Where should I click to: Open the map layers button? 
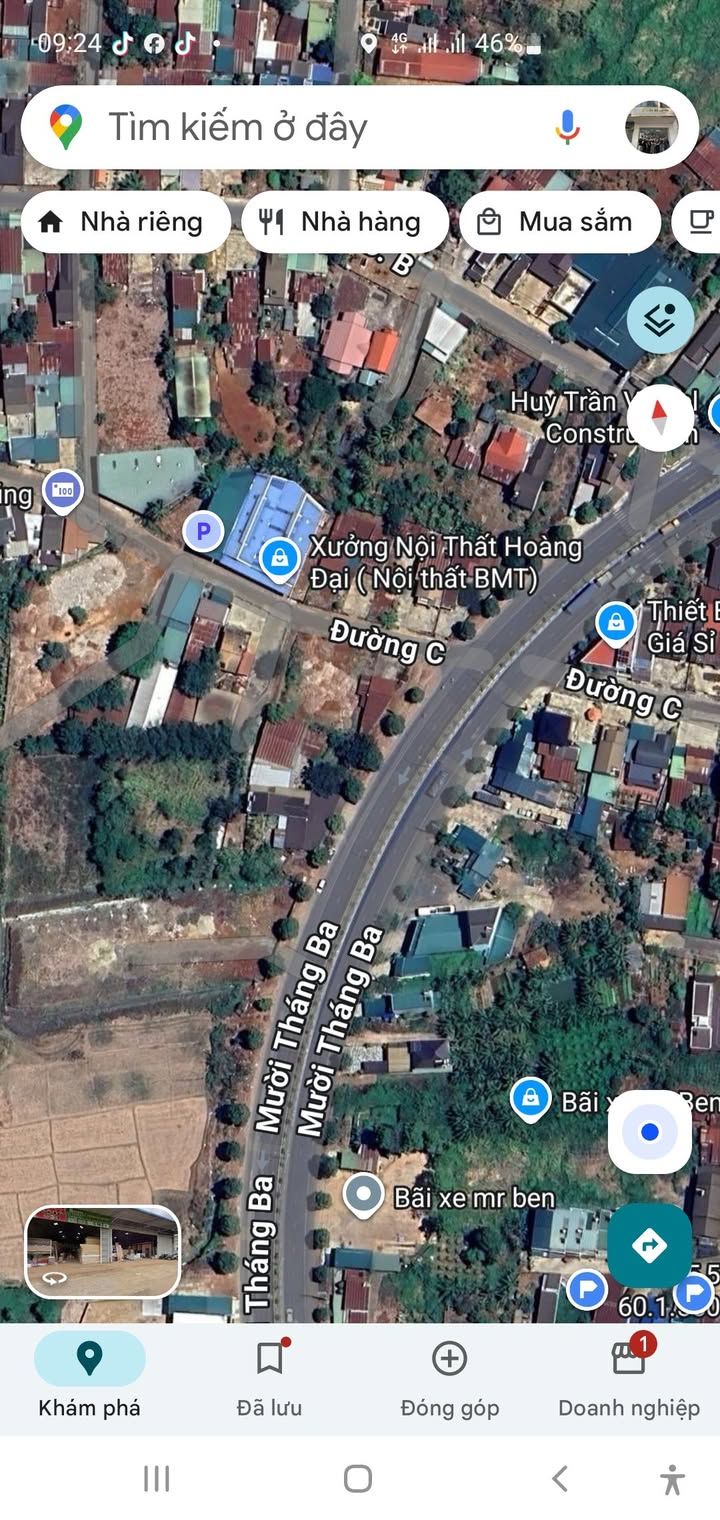[661, 319]
